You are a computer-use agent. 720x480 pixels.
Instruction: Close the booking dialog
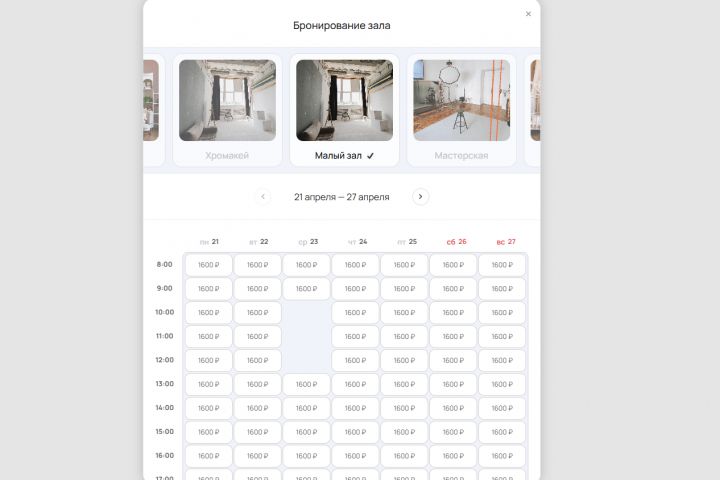[528, 14]
